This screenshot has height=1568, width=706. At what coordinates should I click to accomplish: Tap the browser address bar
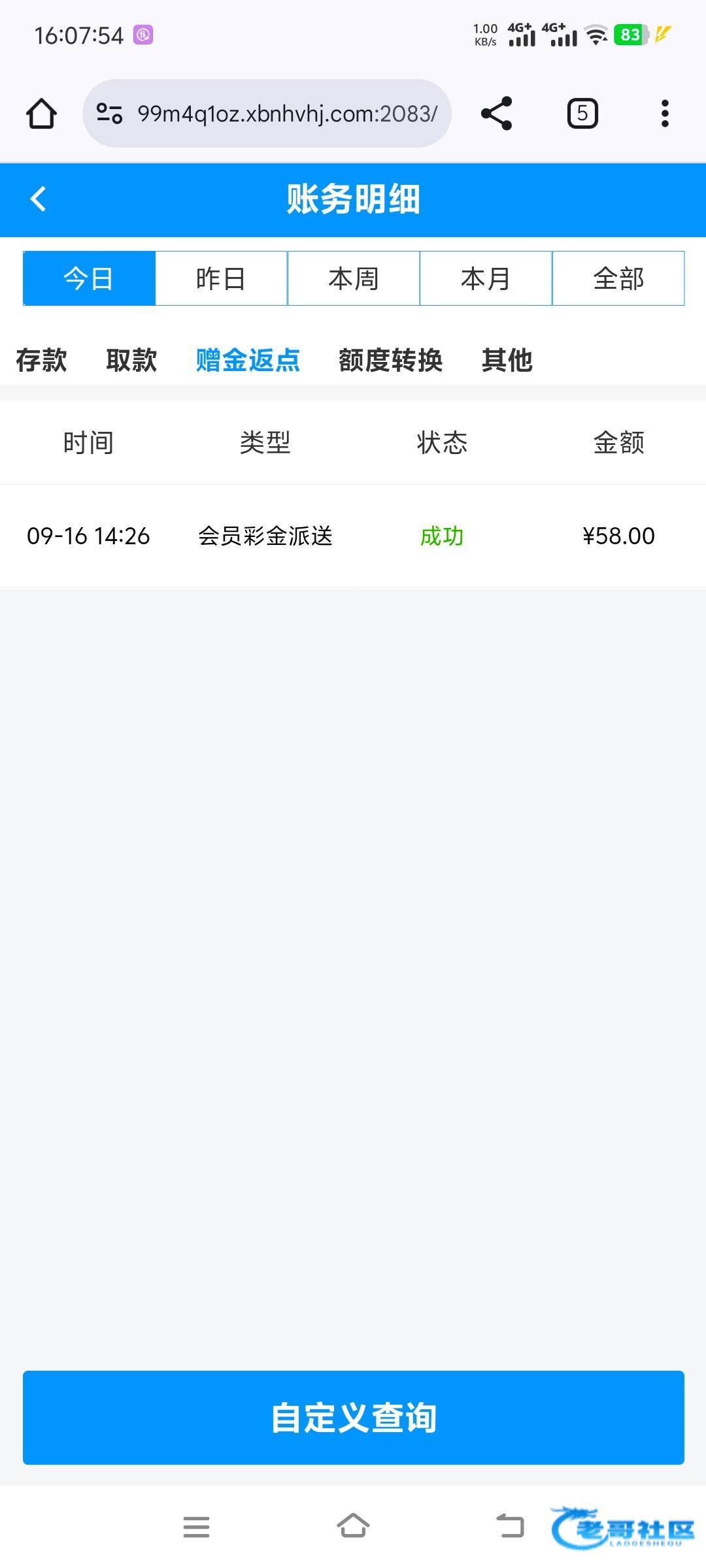[x=268, y=114]
